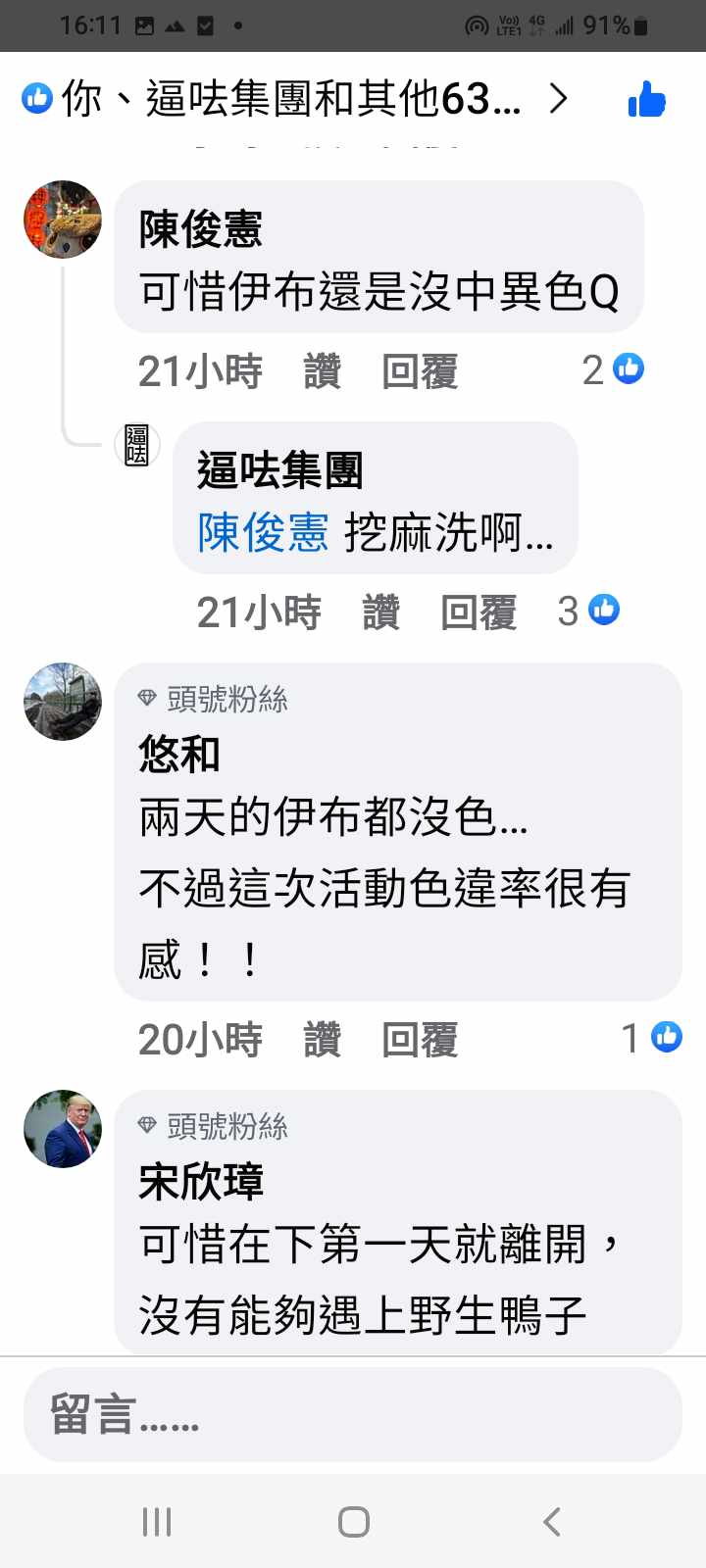View reactions on 陳俊憲's comment
The height and width of the screenshot is (1568, 706).
click(x=613, y=369)
